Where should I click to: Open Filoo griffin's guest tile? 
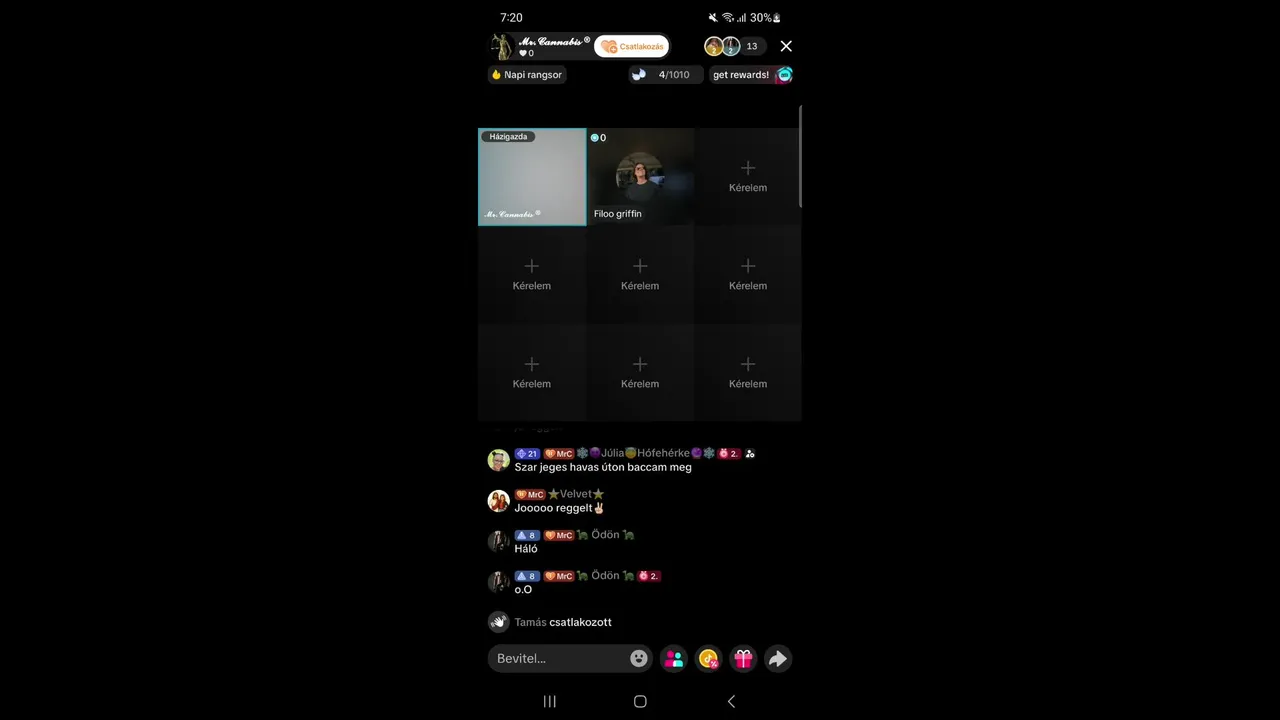pos(640,177)
